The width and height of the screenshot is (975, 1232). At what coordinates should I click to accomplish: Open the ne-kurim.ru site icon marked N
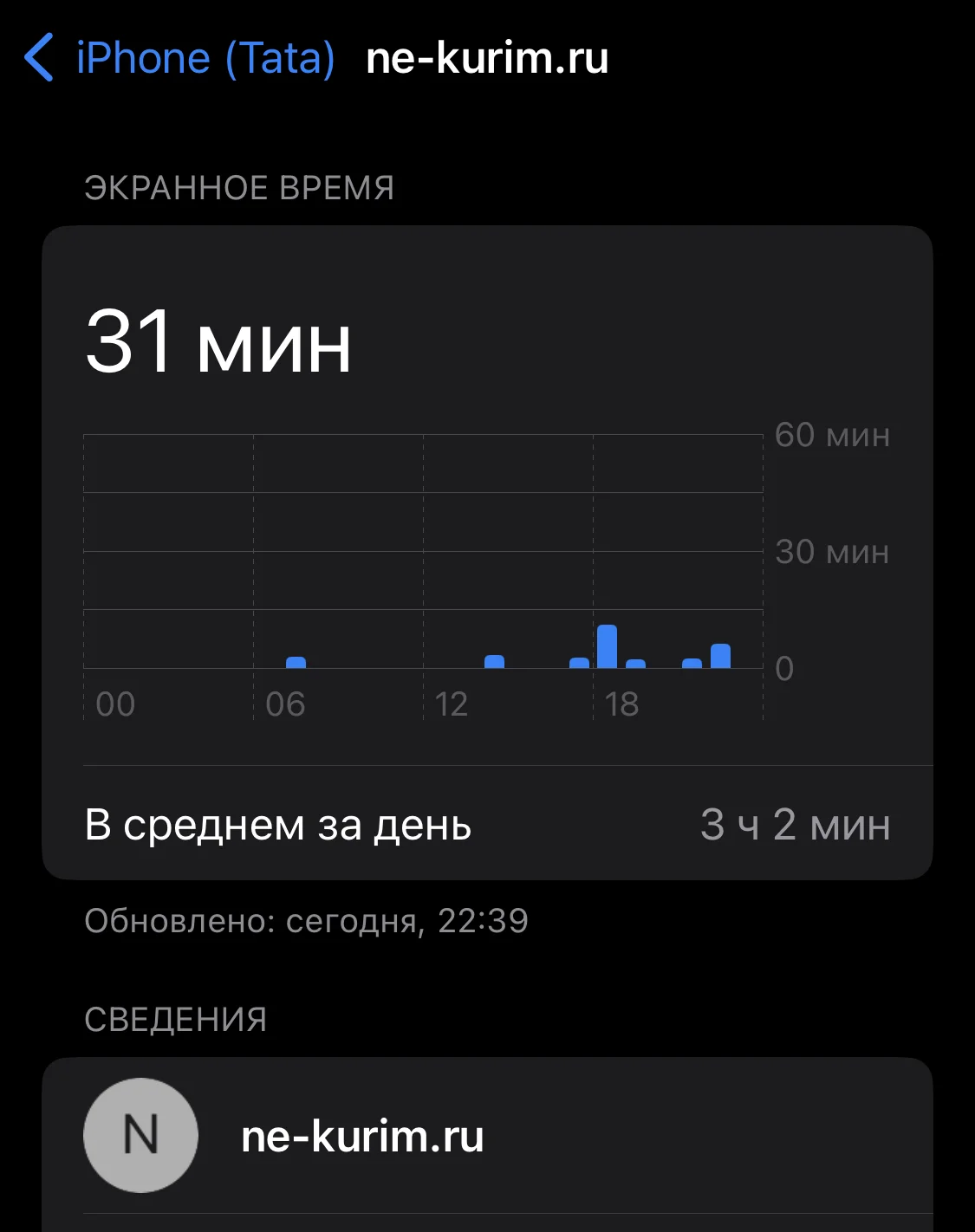click(x=141, y=1135)
